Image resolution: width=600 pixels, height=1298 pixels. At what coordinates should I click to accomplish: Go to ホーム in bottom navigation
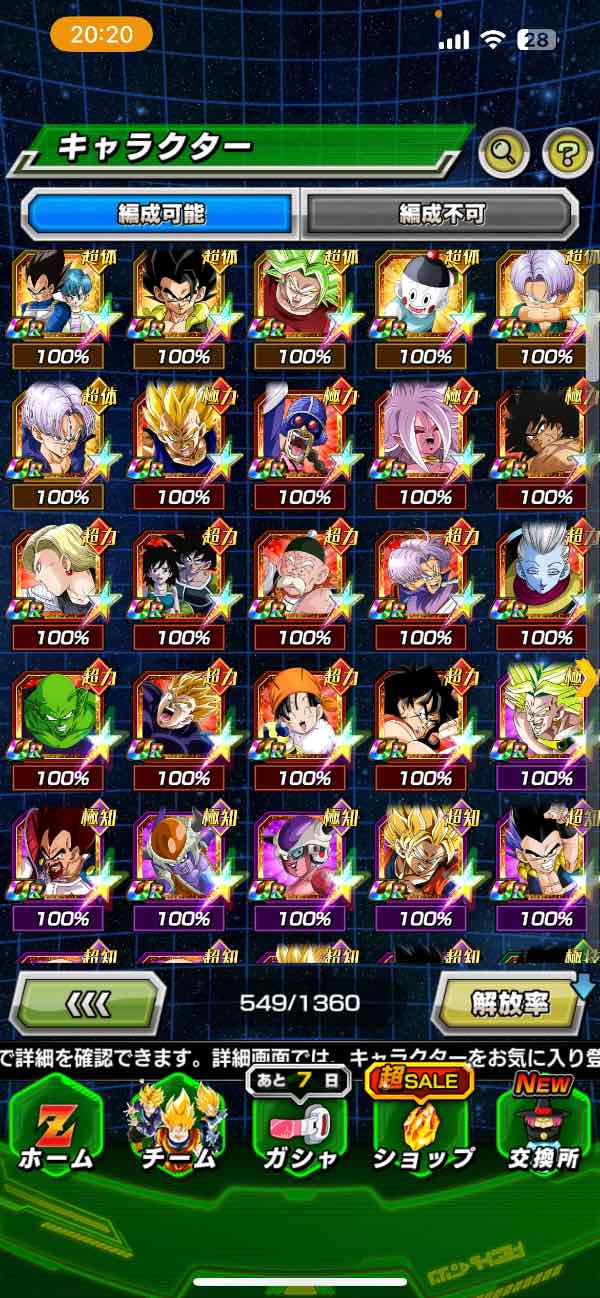point(56,1125)
